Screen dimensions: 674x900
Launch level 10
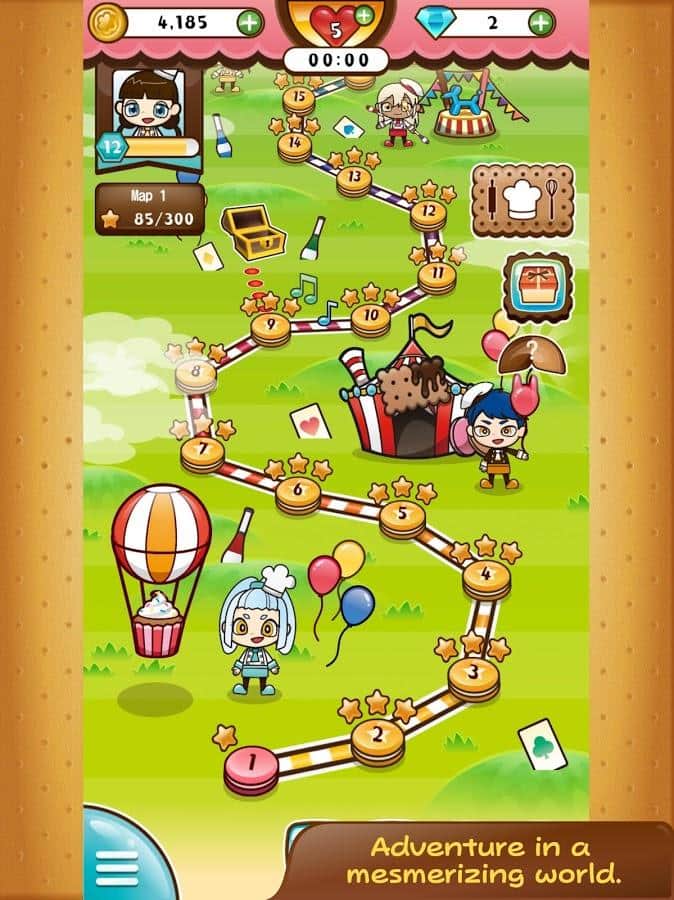[370, 318]
